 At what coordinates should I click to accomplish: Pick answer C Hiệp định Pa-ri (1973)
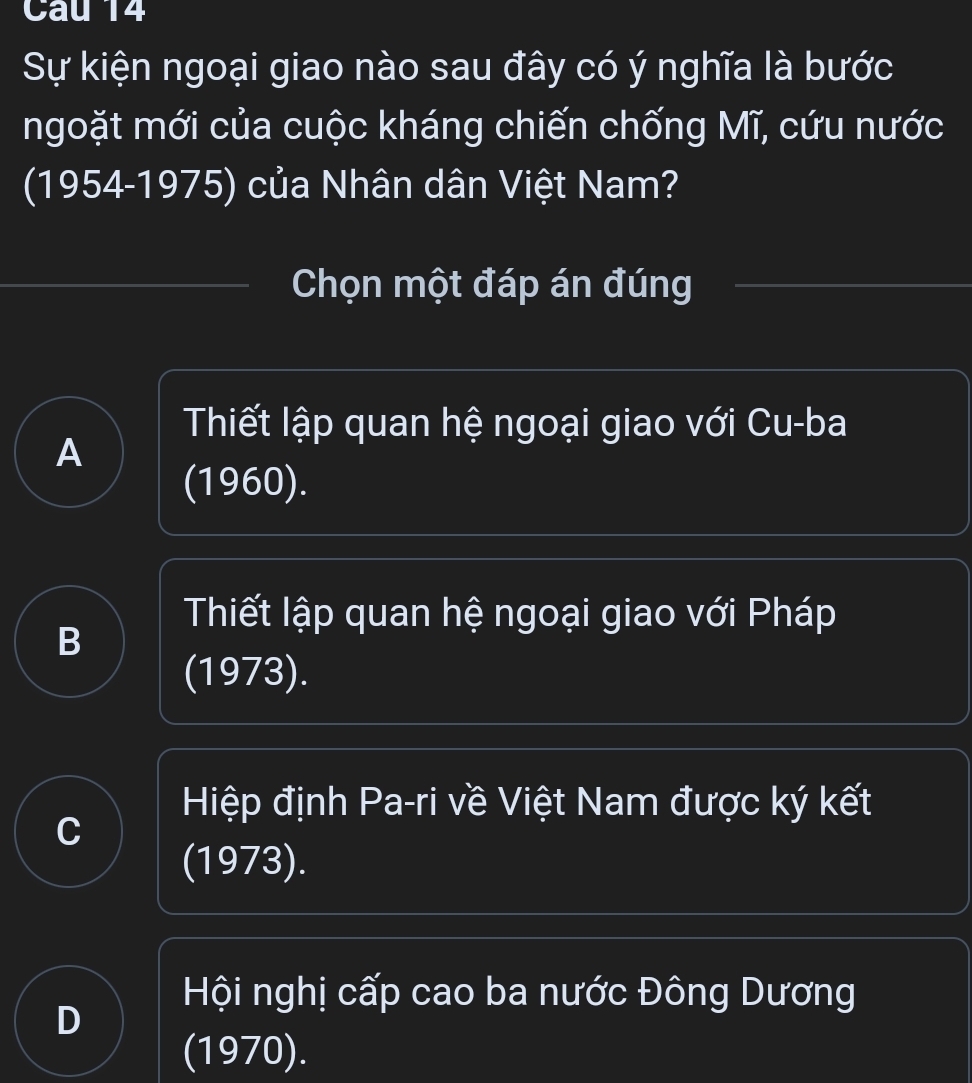70,832
